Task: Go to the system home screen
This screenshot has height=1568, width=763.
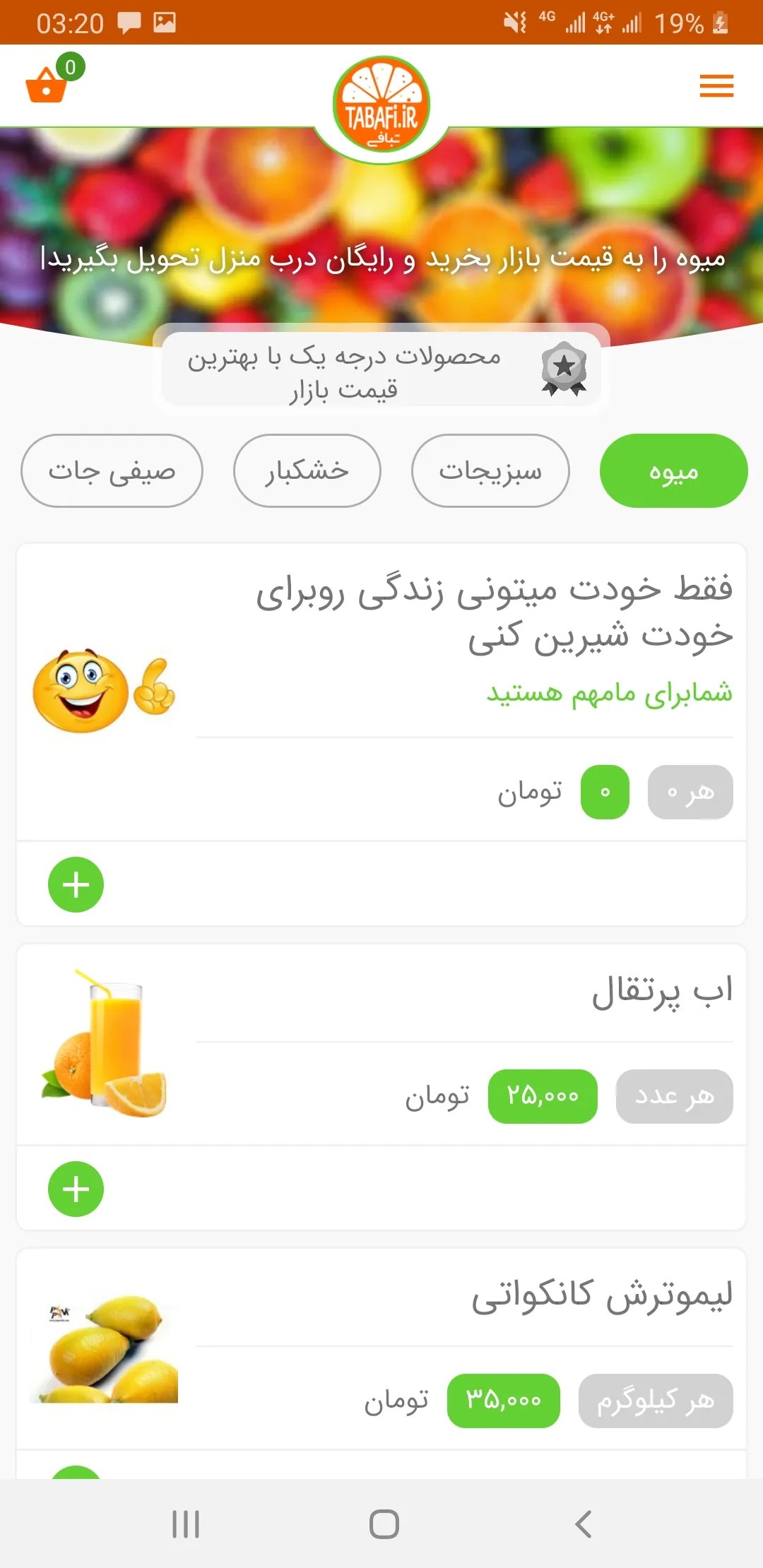Action: [x=384, y=1524]
